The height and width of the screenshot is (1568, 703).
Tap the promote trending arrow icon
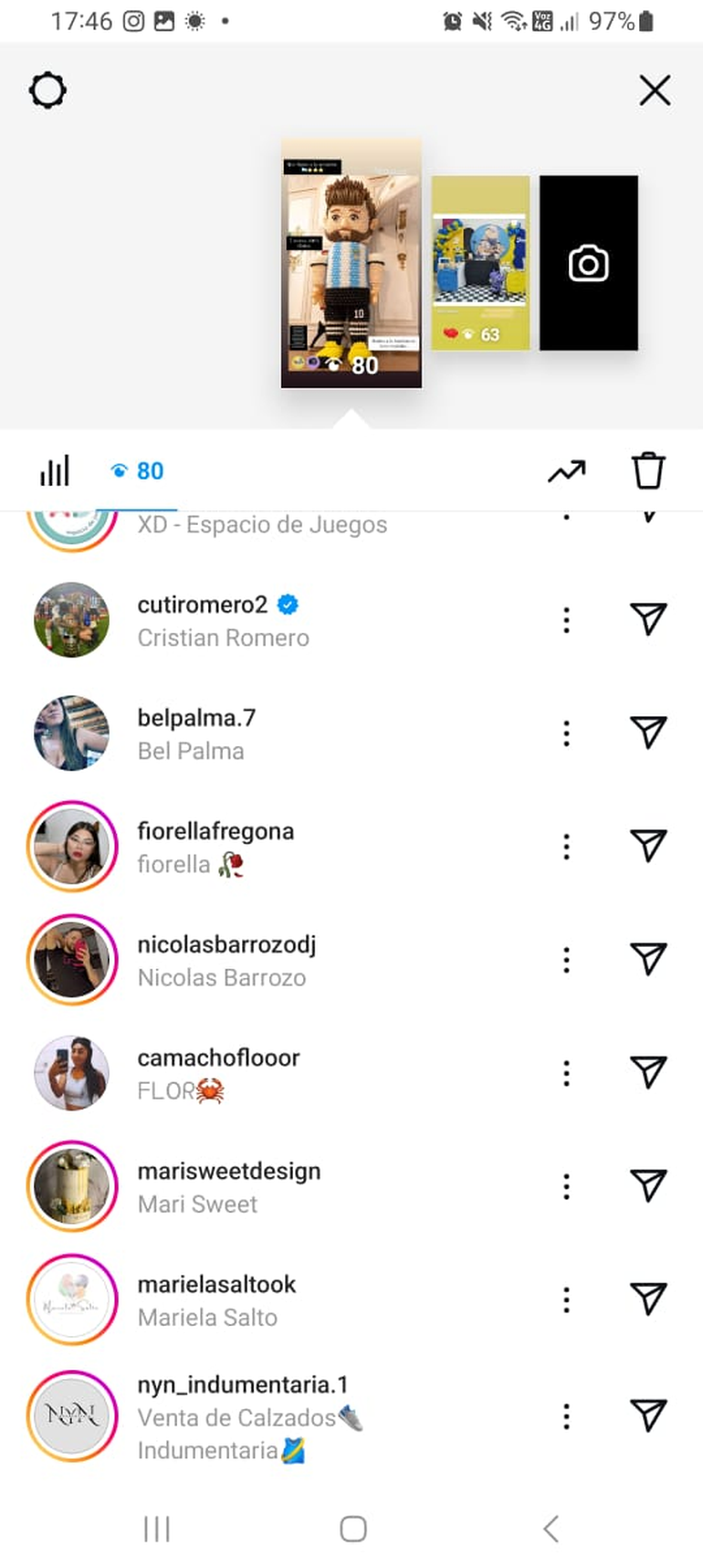[x=566, y=471]
